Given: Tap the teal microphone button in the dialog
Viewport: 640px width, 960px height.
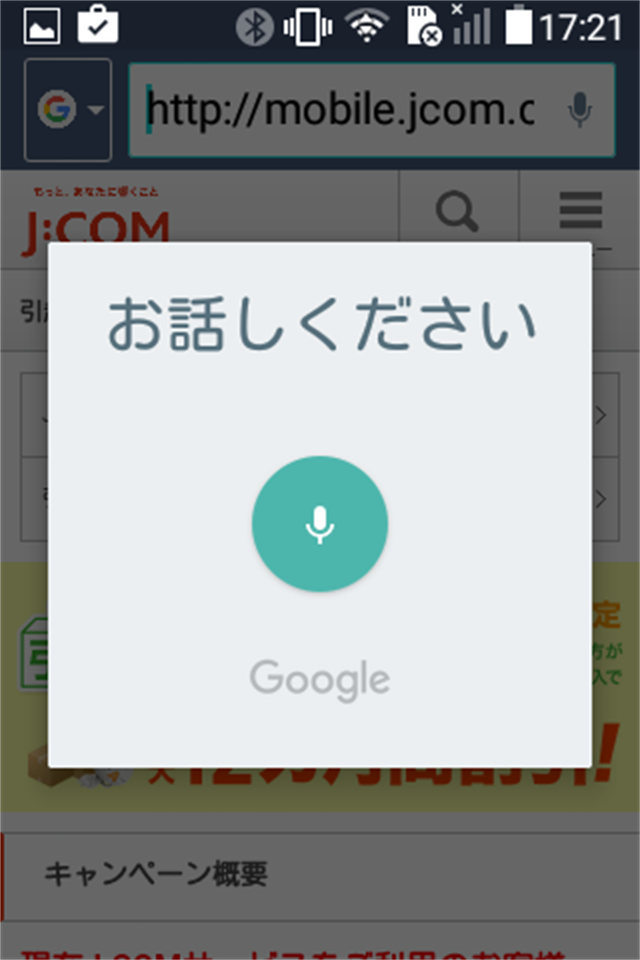Looking at the screenshot, I should tap(319, 524).
